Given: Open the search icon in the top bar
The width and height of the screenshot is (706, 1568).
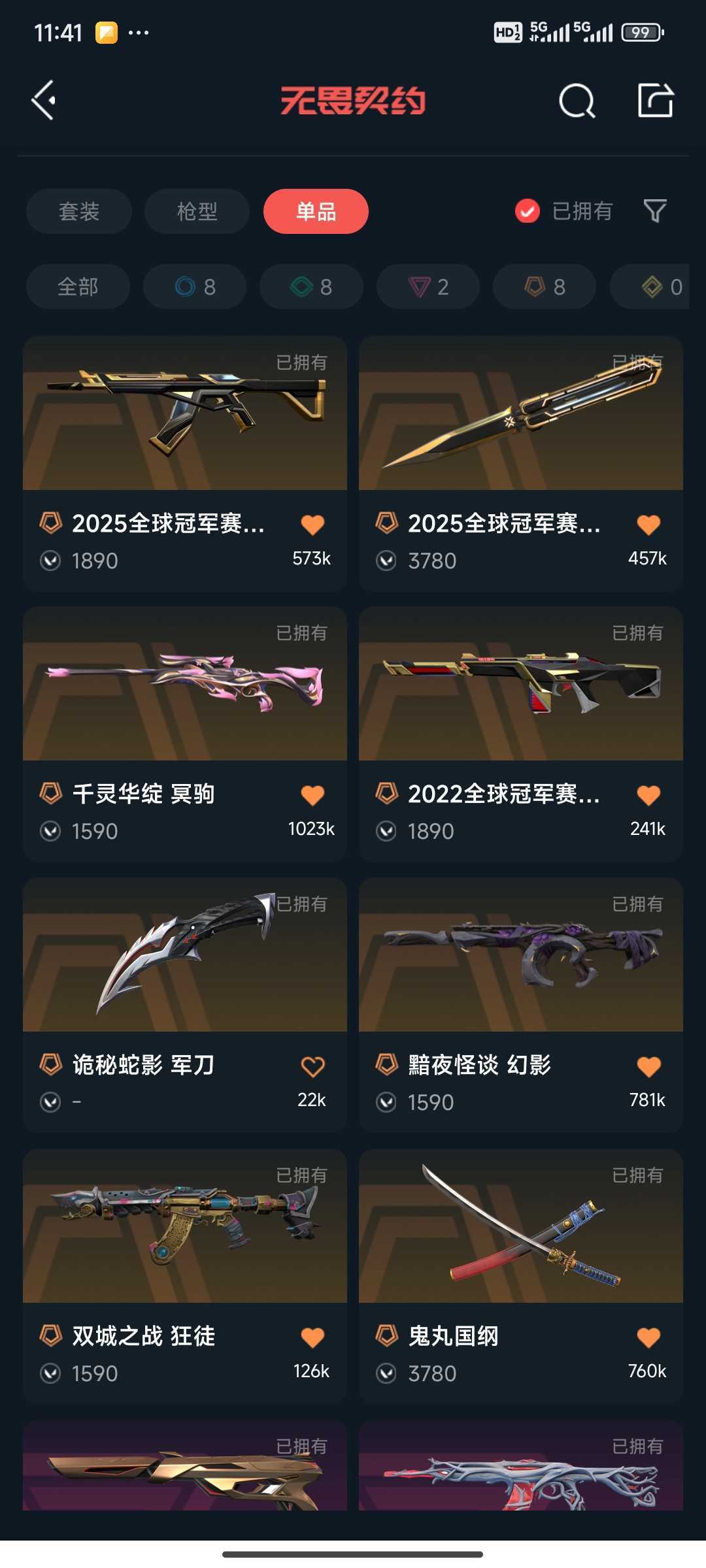Looking at the screenshot, I should point(577,101).
